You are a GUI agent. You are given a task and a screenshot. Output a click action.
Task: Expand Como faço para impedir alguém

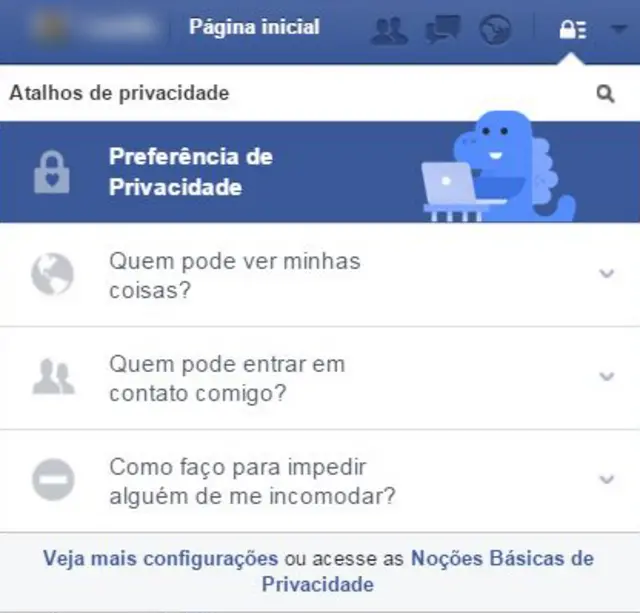pos(606,480)
